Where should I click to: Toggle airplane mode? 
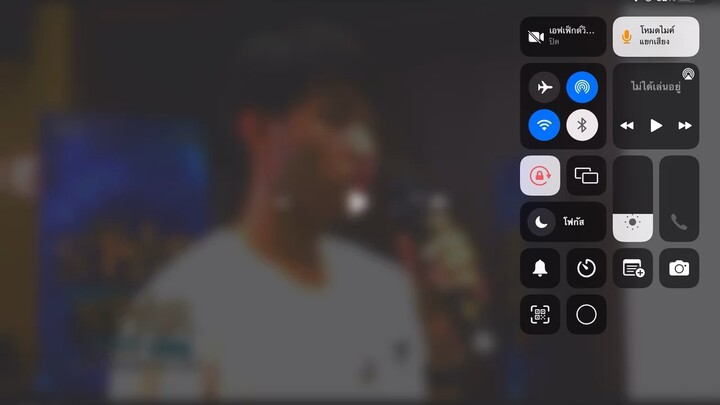[544, 88]
